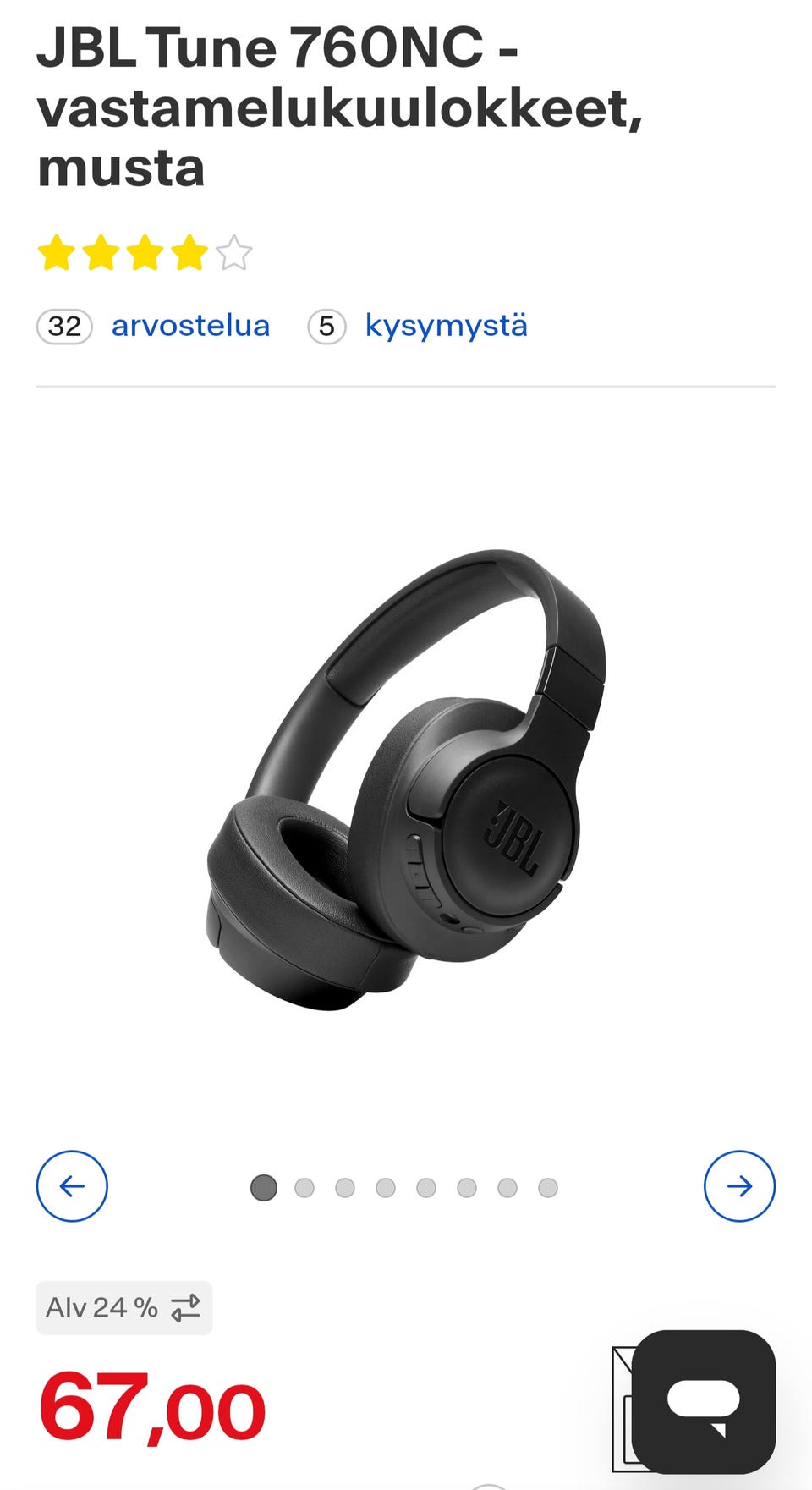This screenshot has width=812, height=1490.
Task: Show the previous product image
Action: [x=72, y=1185]
